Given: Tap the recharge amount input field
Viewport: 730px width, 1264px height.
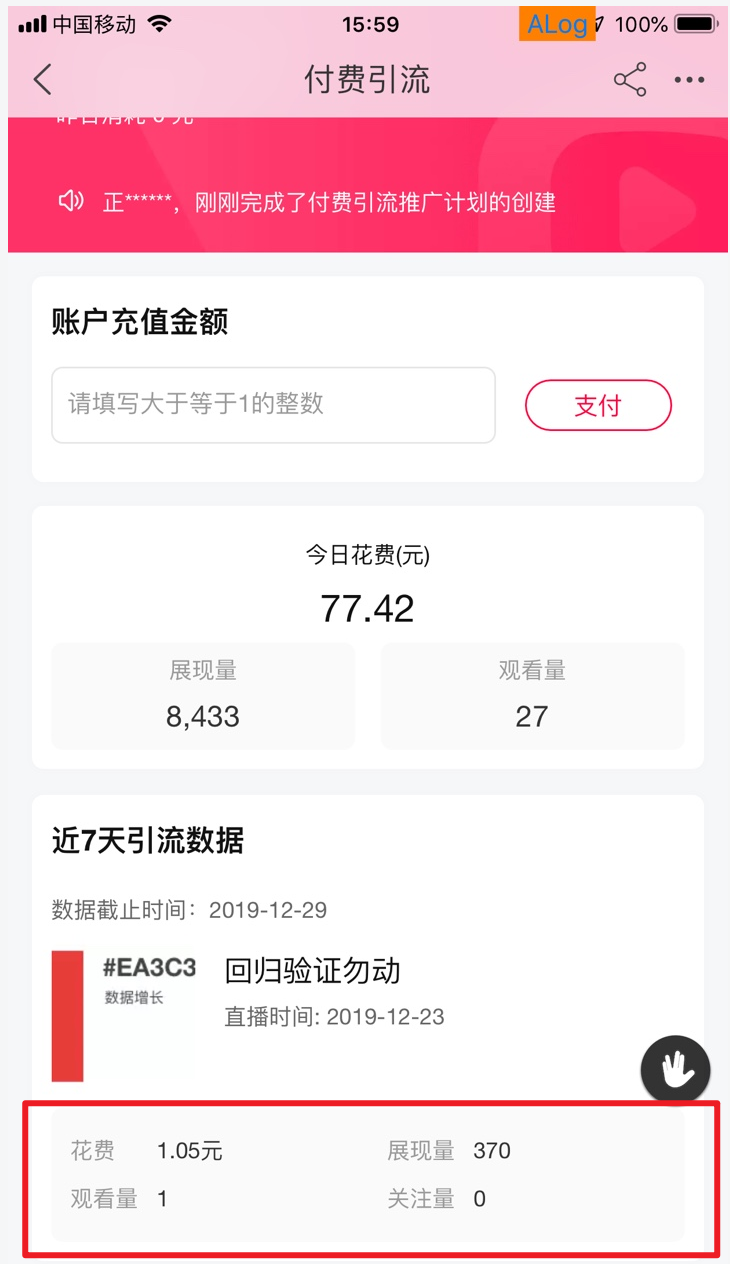Looking at the screenshot, I should pos(272,405).
